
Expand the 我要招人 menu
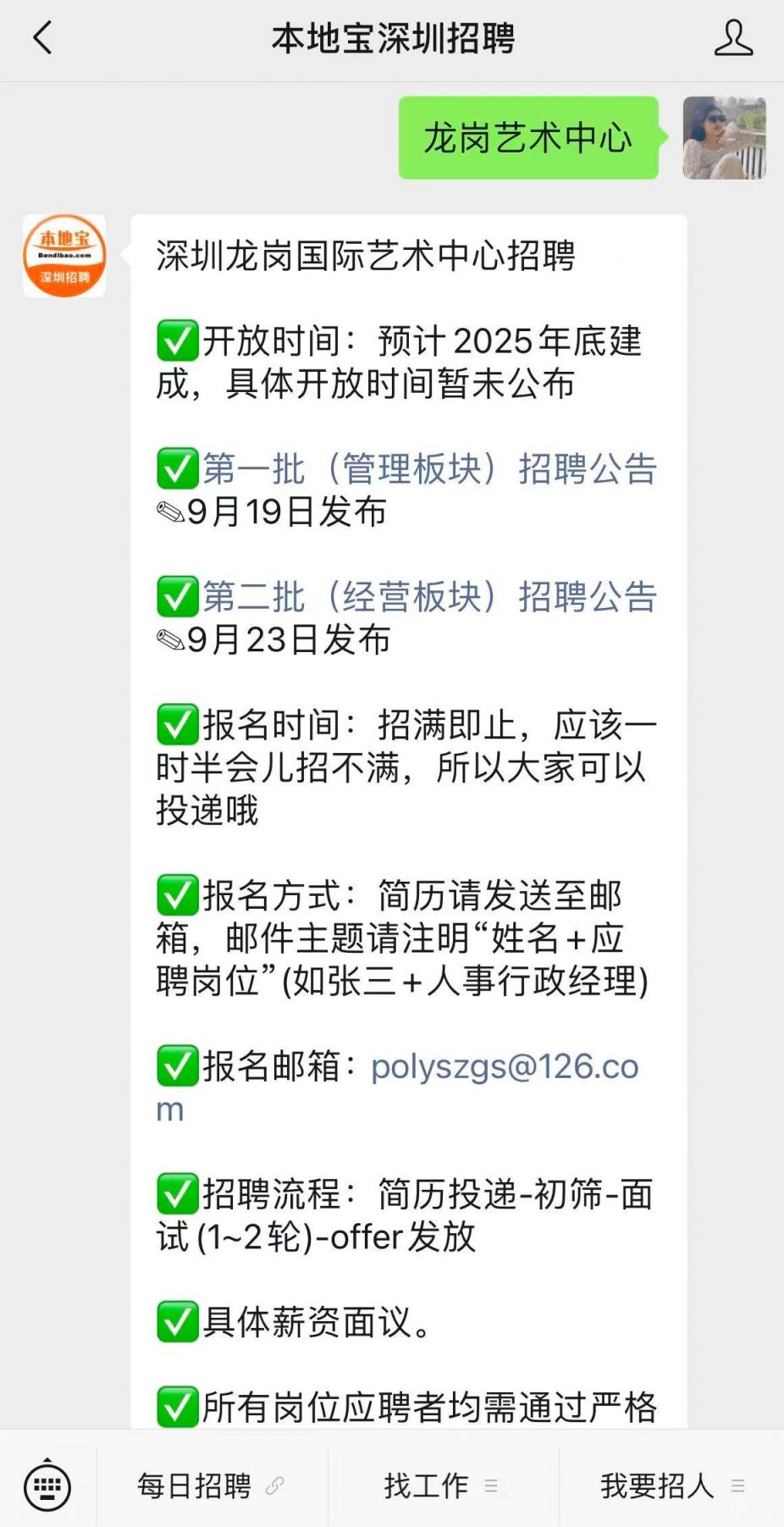point(672,1486)
